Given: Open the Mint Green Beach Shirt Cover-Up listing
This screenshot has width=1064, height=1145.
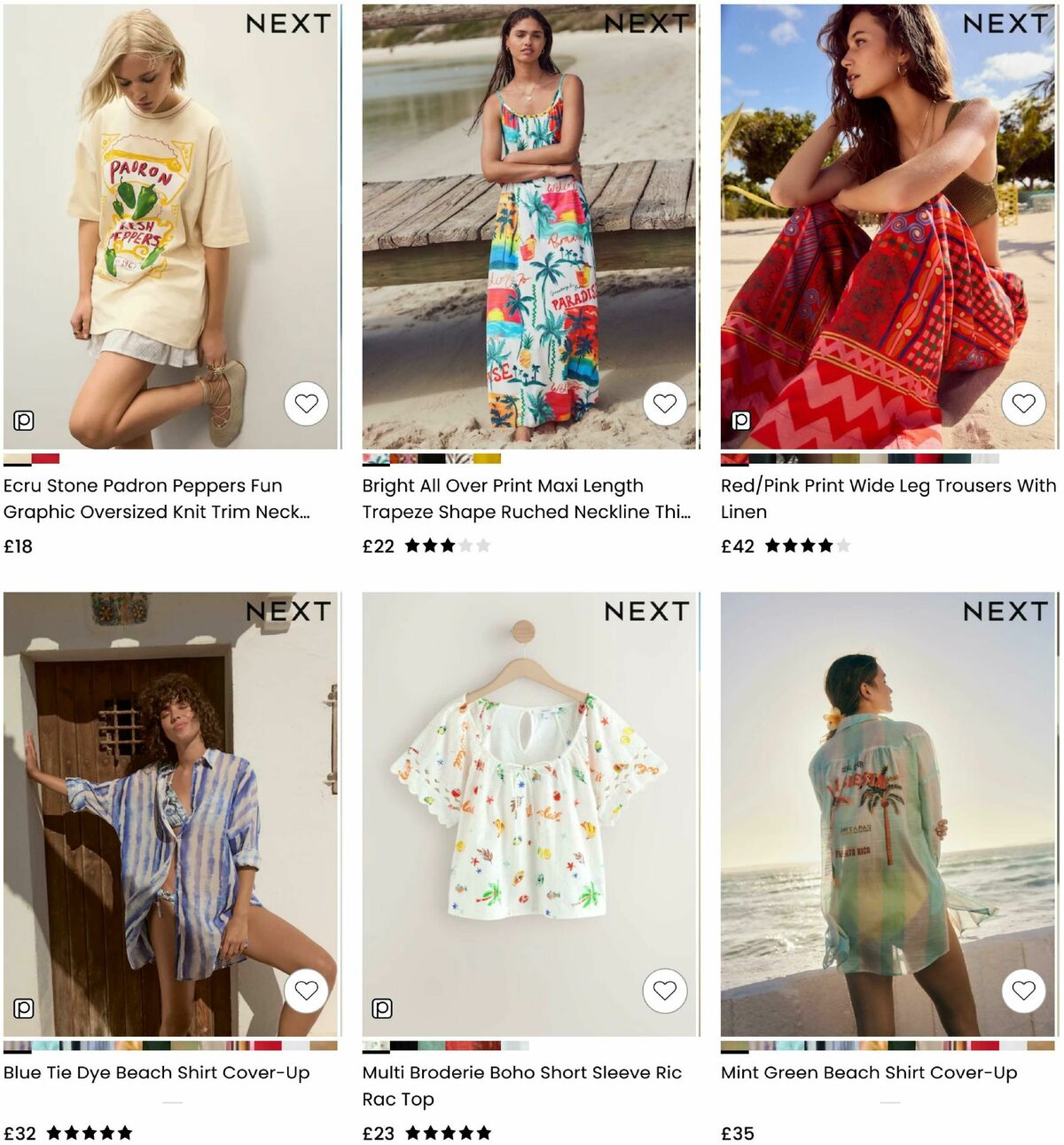Looking at the screenshot, I should coord(869,1072).
